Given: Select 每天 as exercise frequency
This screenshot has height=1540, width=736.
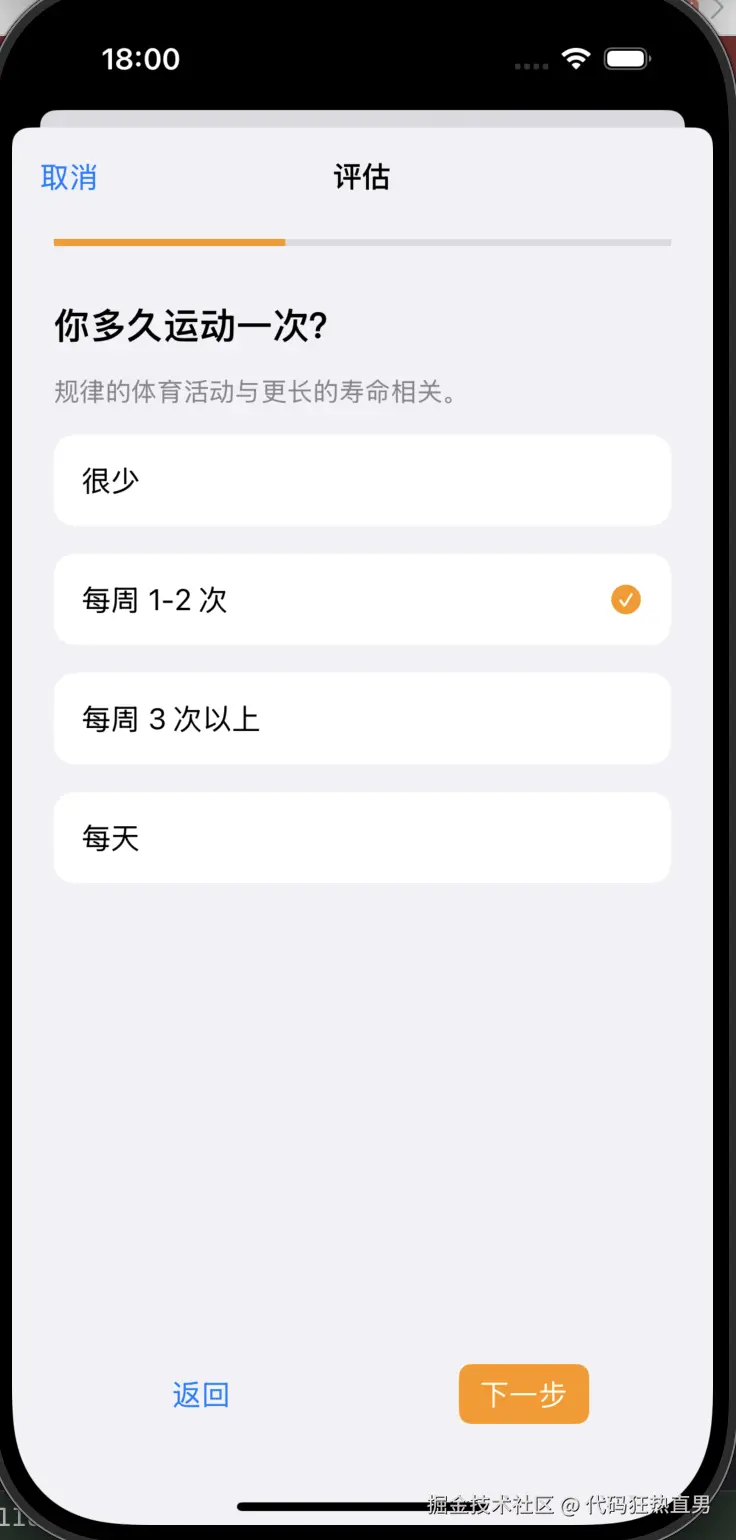Looking at the screenshot, I should [362, 838].
